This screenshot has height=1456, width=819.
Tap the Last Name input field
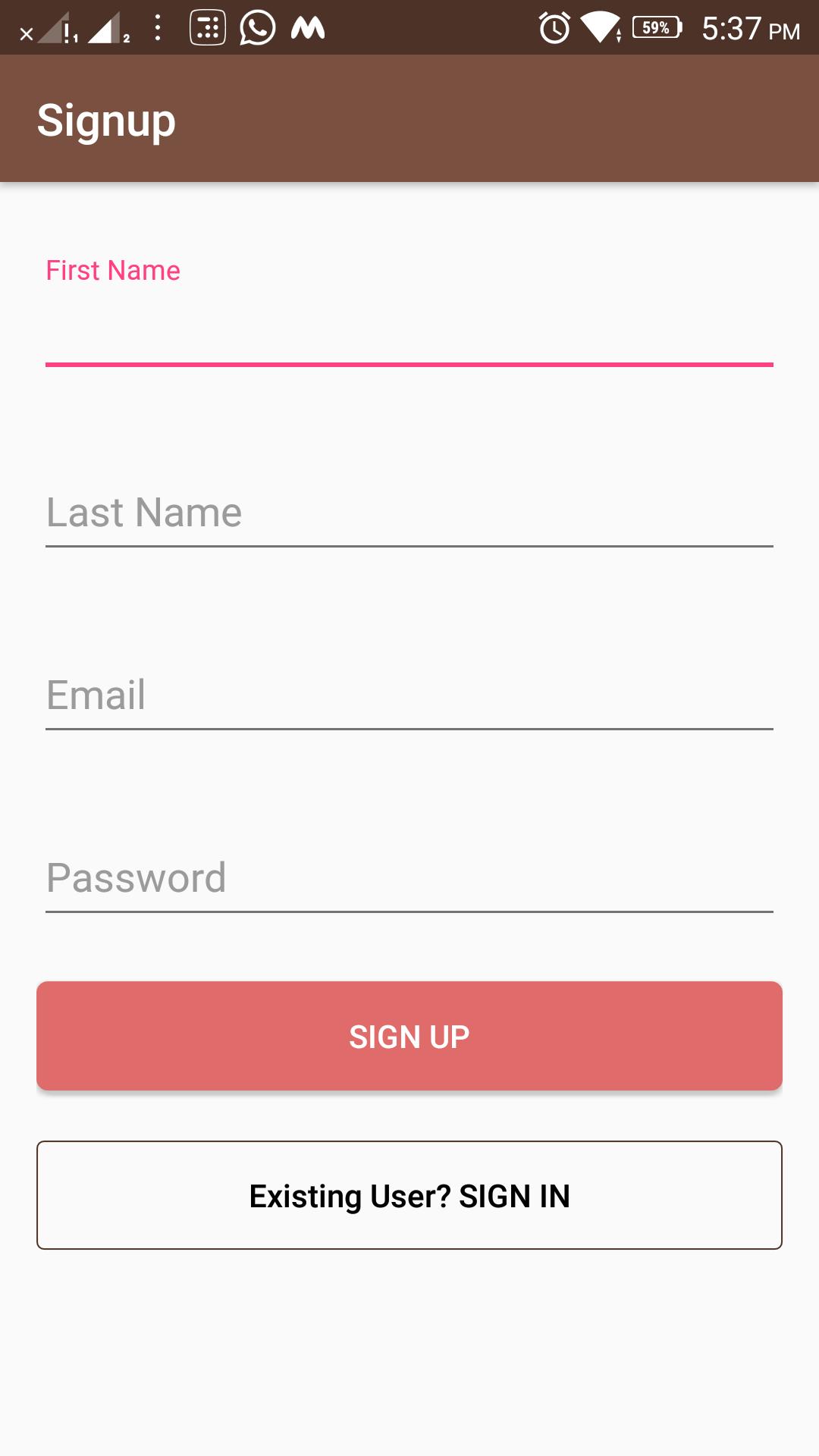click(409, 513)
